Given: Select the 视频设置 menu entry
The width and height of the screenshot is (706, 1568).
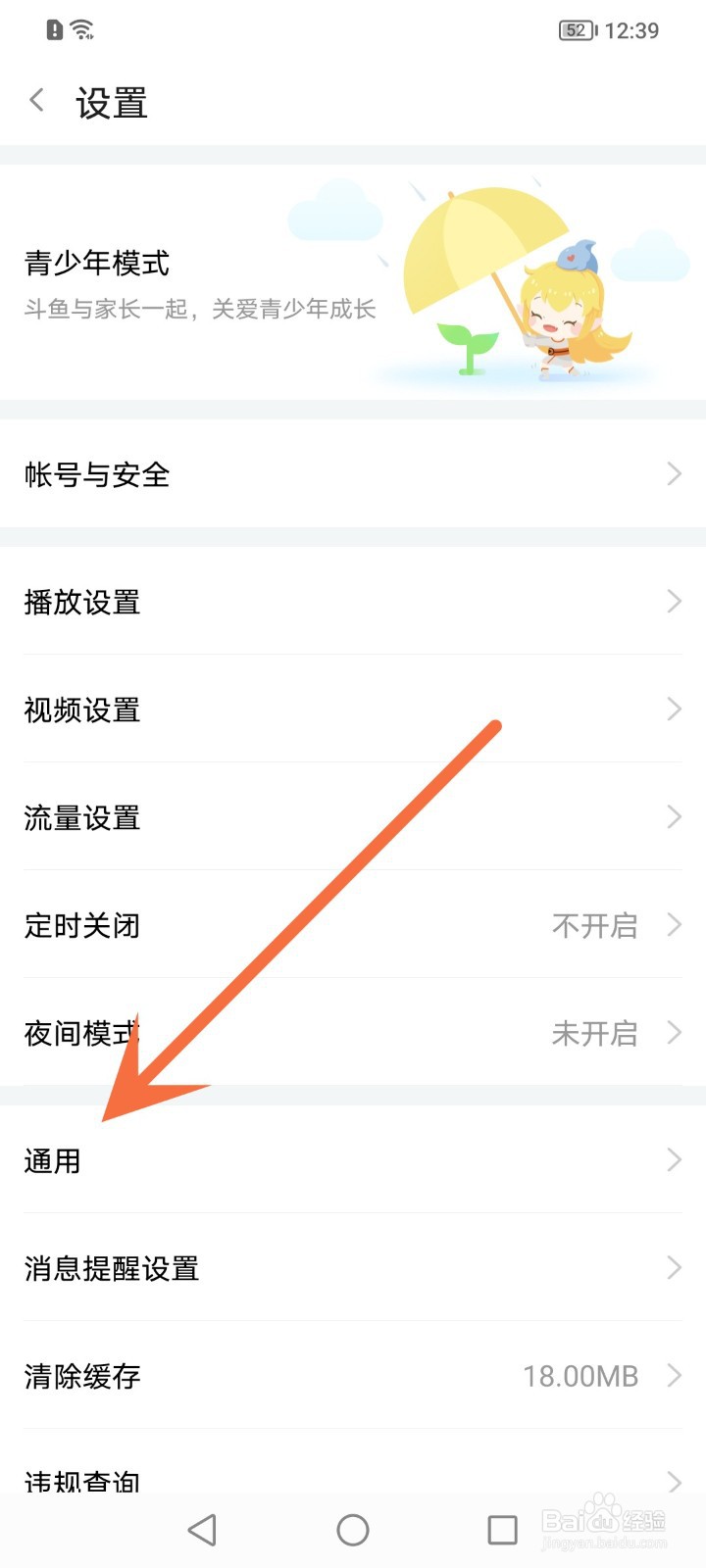Looking at the screenshot, I should (x=353, y=710).
